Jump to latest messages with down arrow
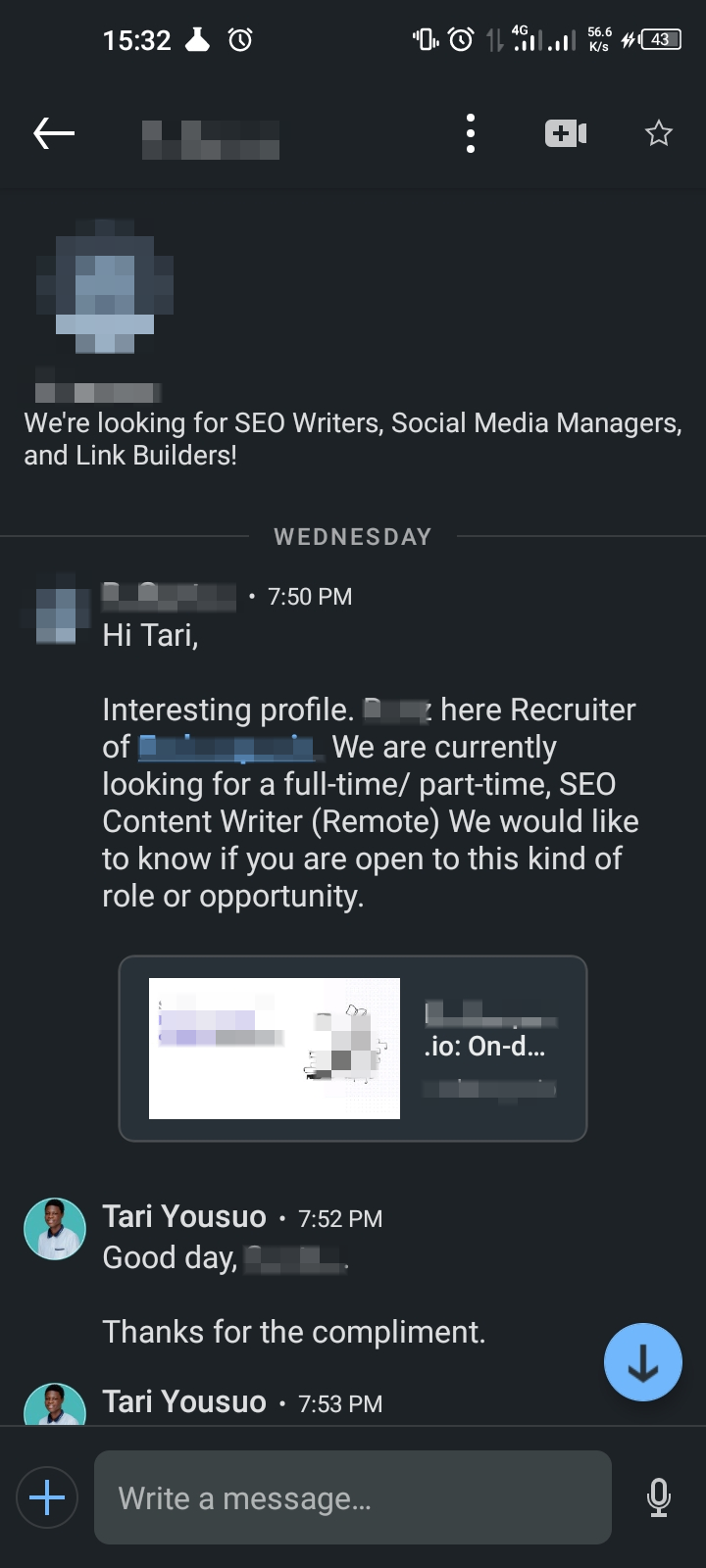 pos(642,1362)
